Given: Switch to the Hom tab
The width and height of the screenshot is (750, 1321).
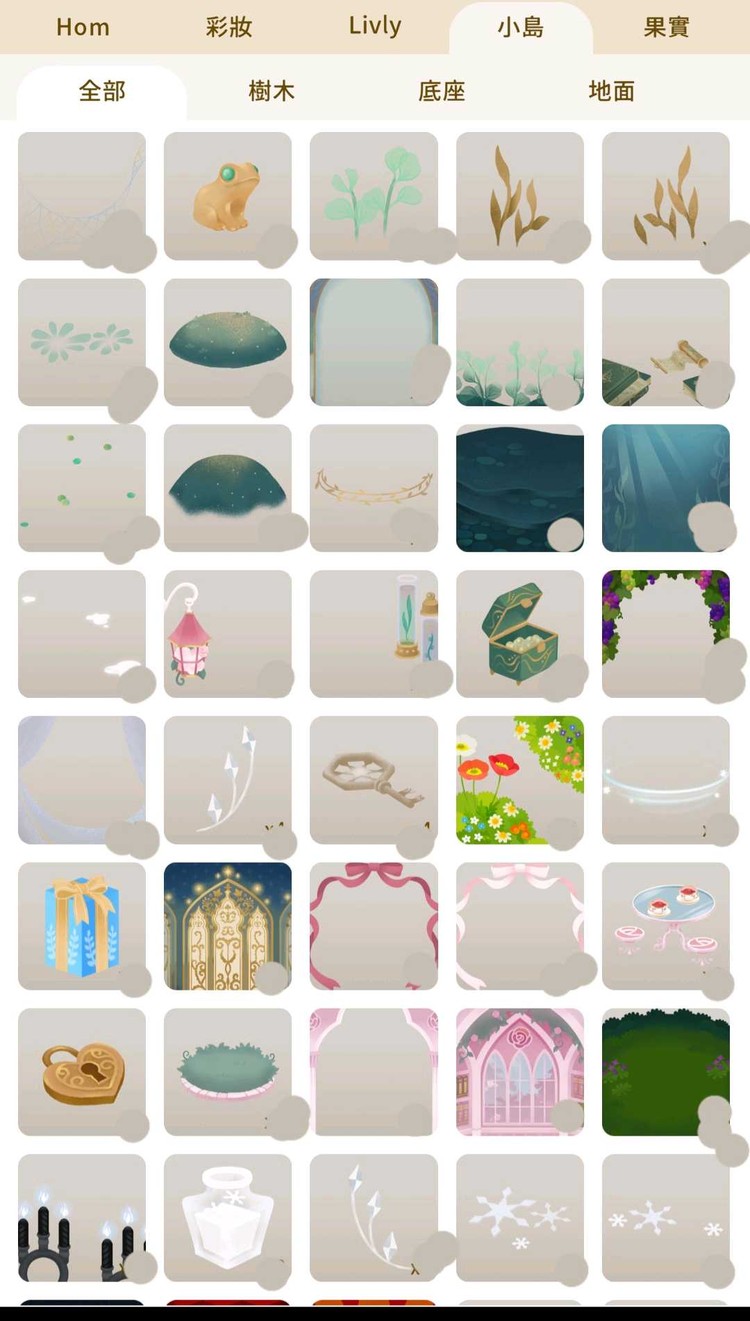Looking at the screenshot, I should pyautogui.click(x=83, y=27).
